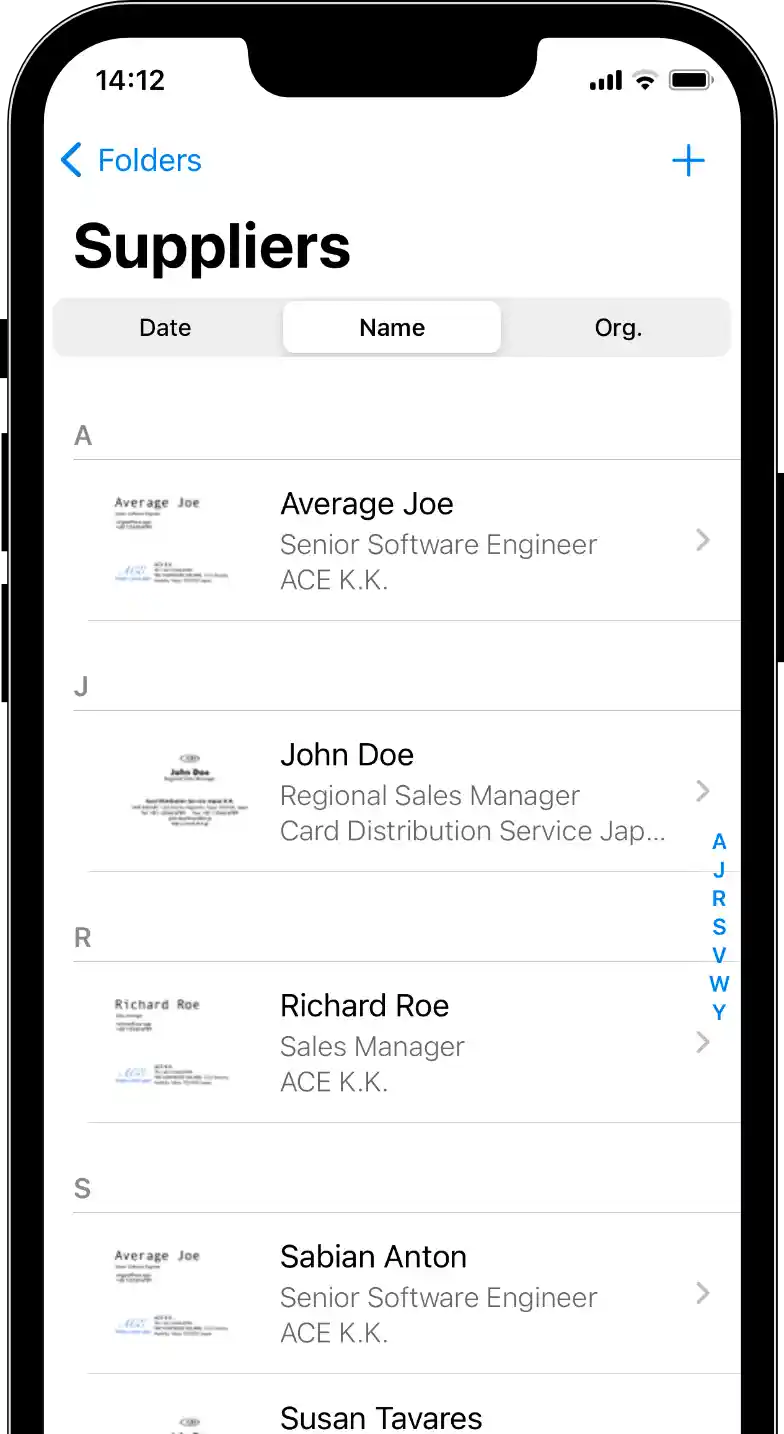Screen dimensions: 784x1434
Task: Go back to Folders
Action: click(x=131, y=160)
